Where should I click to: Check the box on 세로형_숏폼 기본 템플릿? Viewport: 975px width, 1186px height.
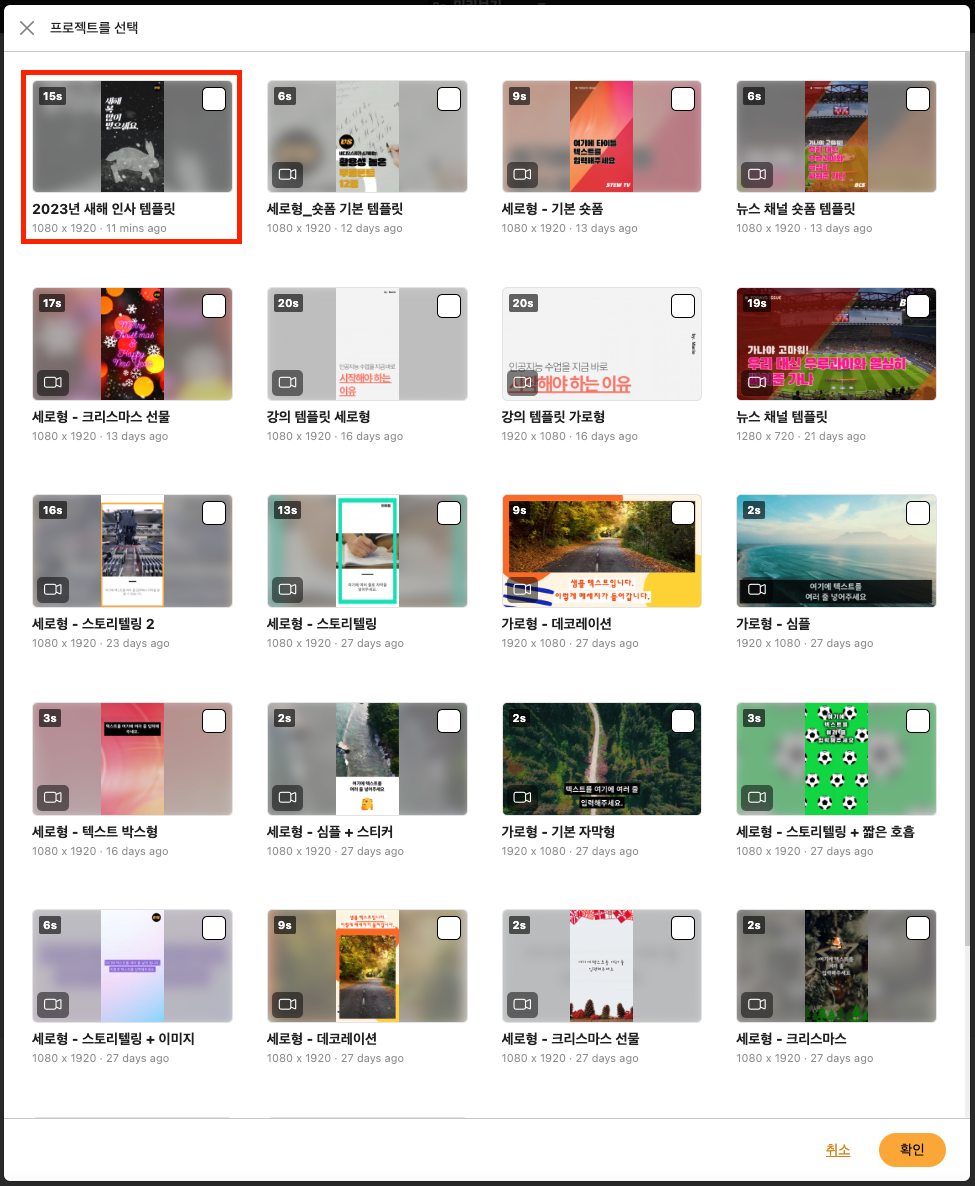coord(449,99)
